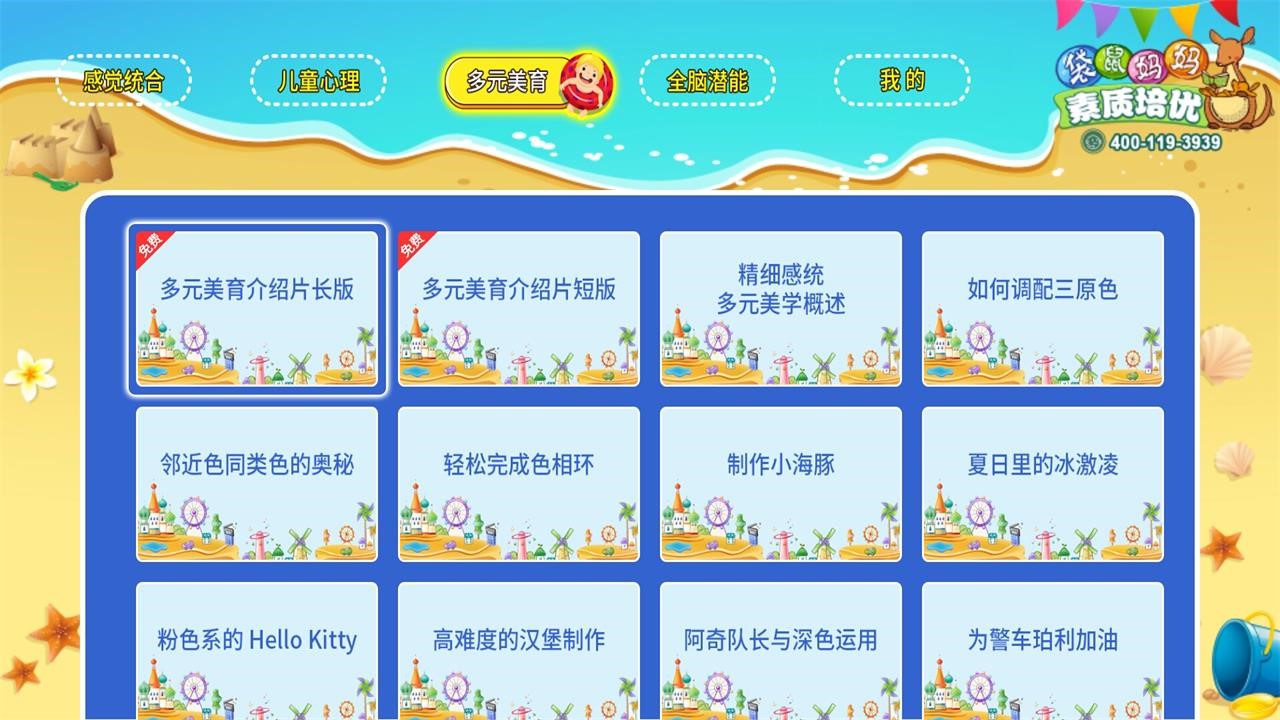Open the 我的 tab
The width and height of the screenshot is (1280, 720).
(902, 81)
